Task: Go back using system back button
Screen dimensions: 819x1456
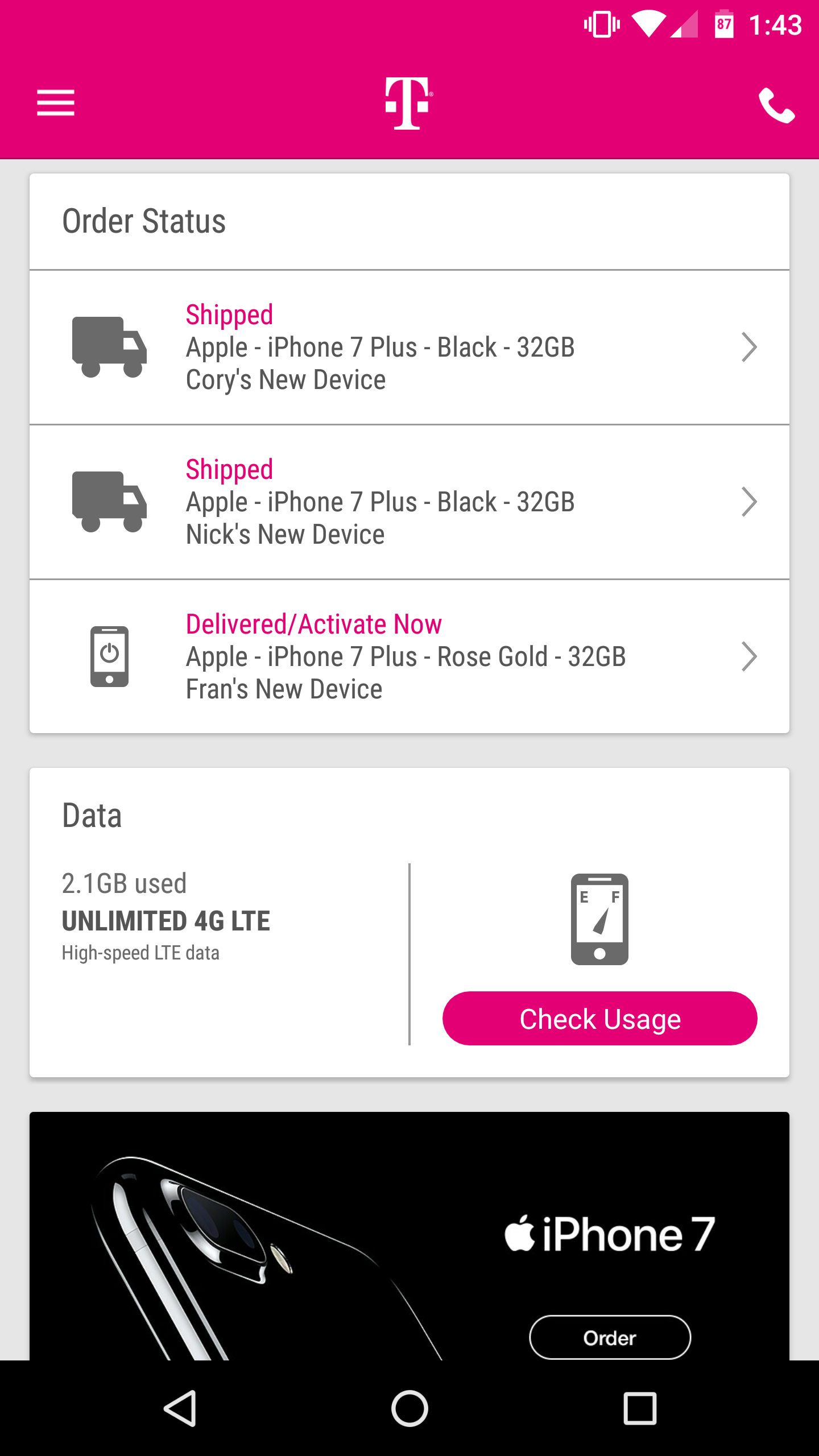Action: [x=180, y=1409]
